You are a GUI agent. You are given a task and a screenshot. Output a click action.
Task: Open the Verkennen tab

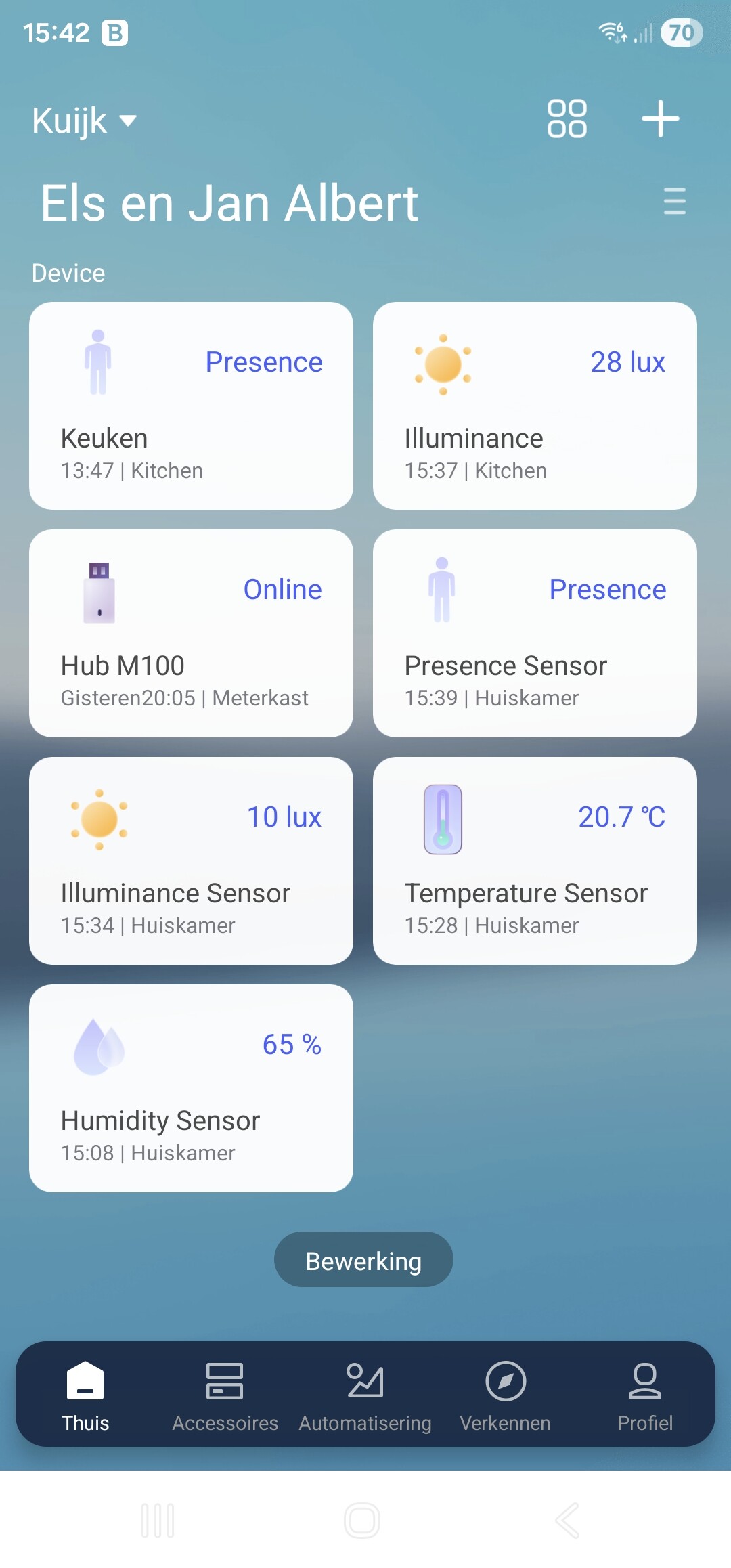(505, 1396)
